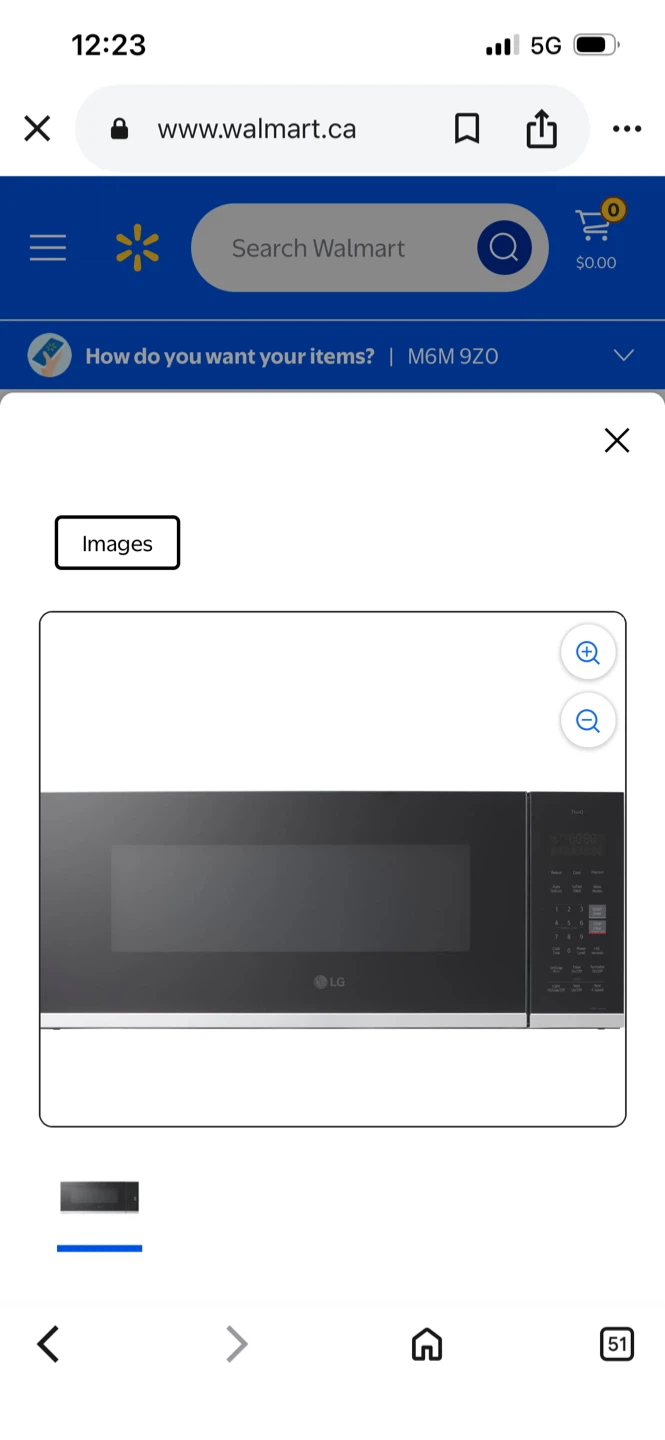Zoom out of the microwave image
This screenshot has width=665, height=1440.
click(588, 721)
